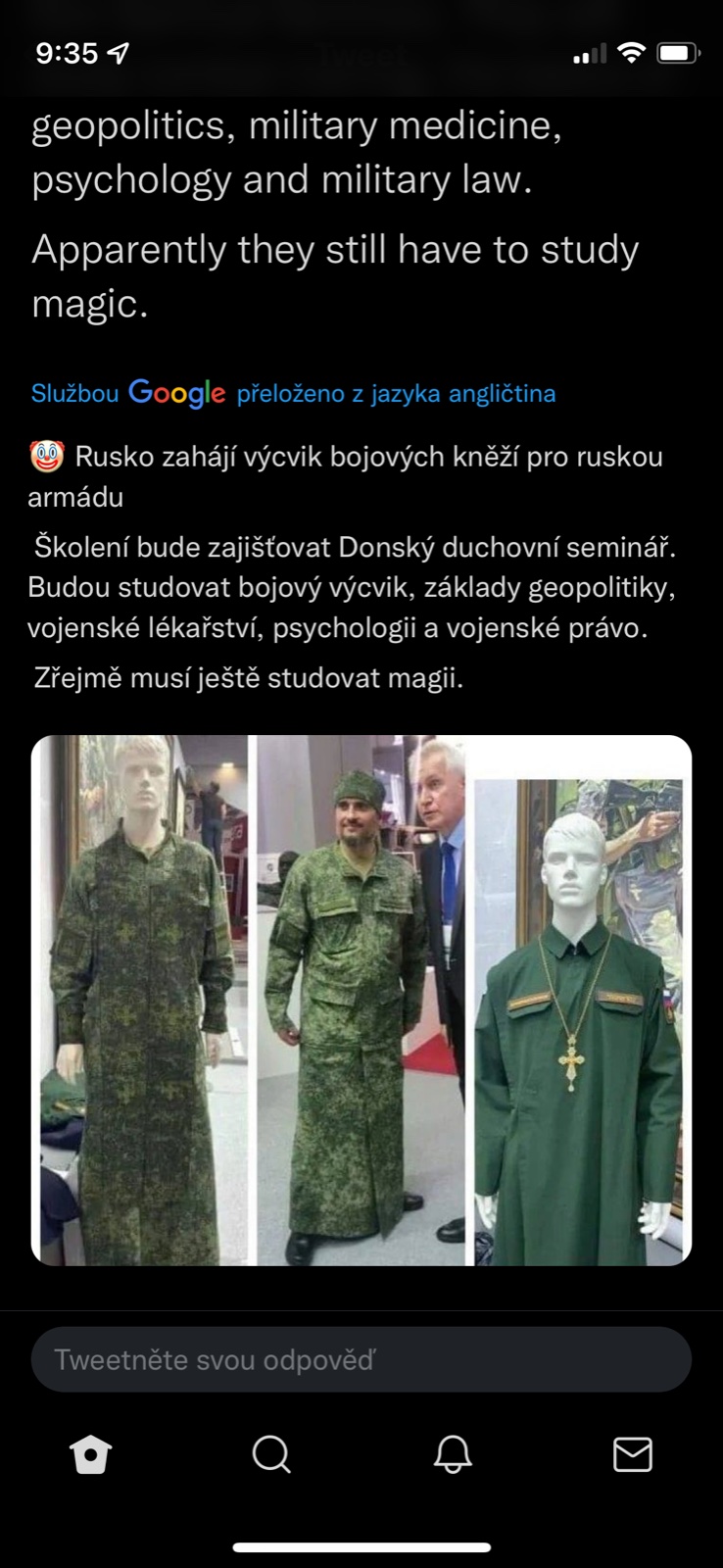Open the attached photo of camouflage robes
The image size is (723, 1568).
point(361,1000)
